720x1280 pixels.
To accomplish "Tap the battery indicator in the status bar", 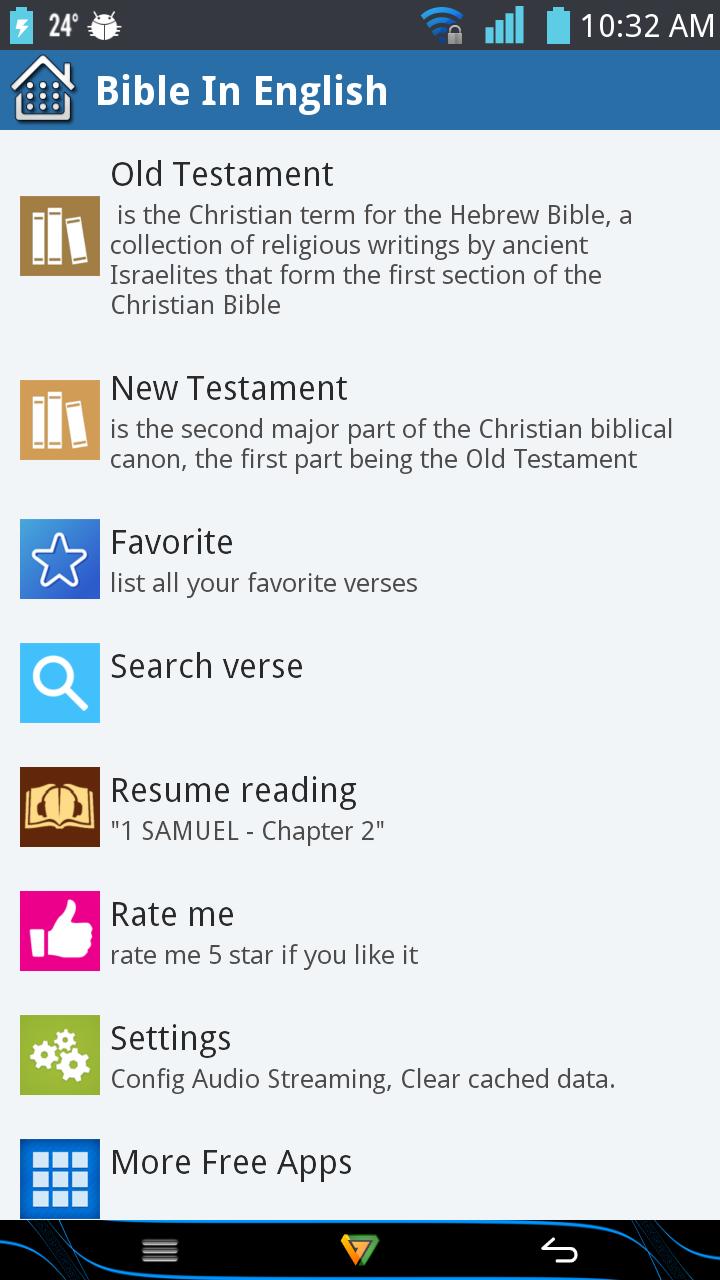I will pos(557,22).
